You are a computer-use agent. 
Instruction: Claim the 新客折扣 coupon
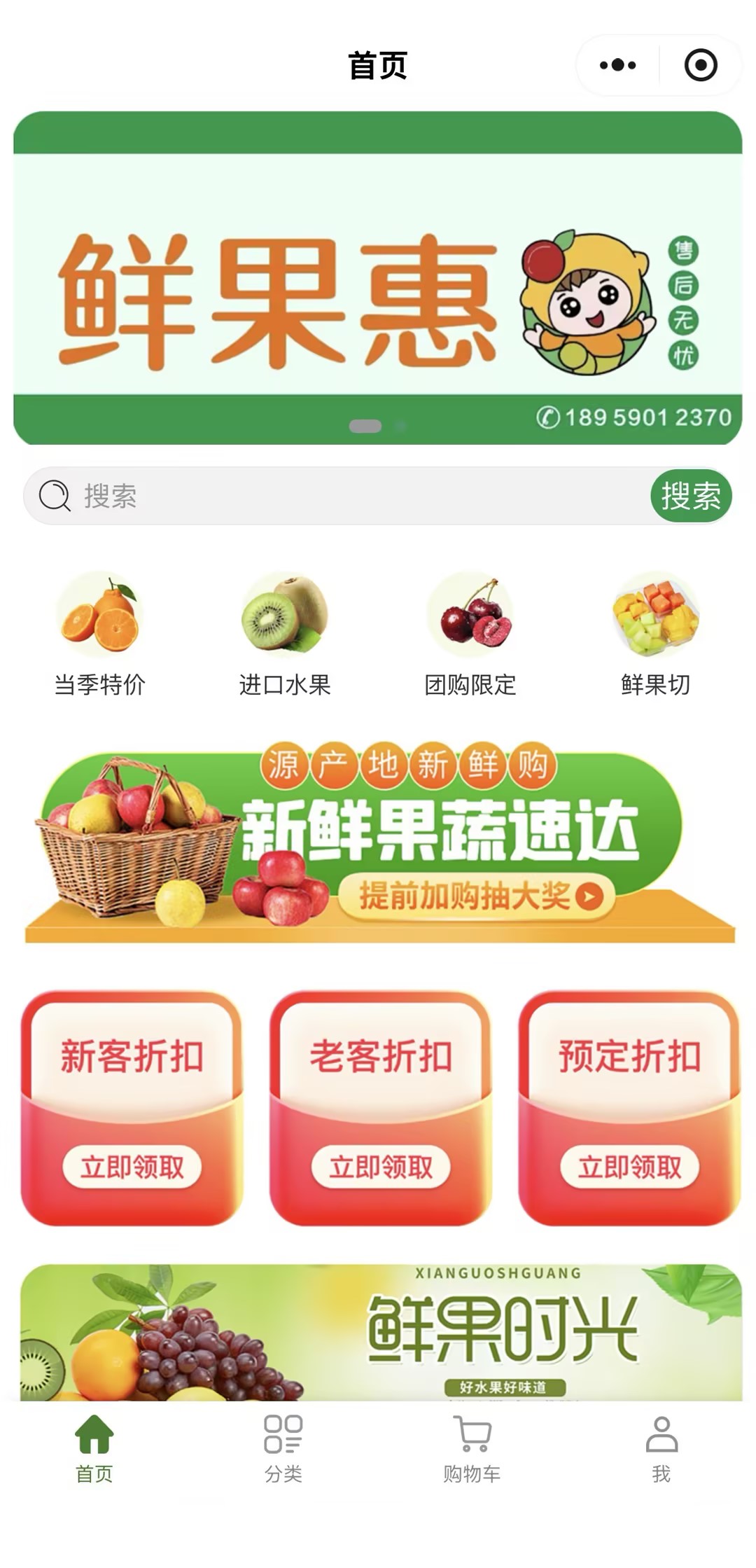coord(132,1167)
